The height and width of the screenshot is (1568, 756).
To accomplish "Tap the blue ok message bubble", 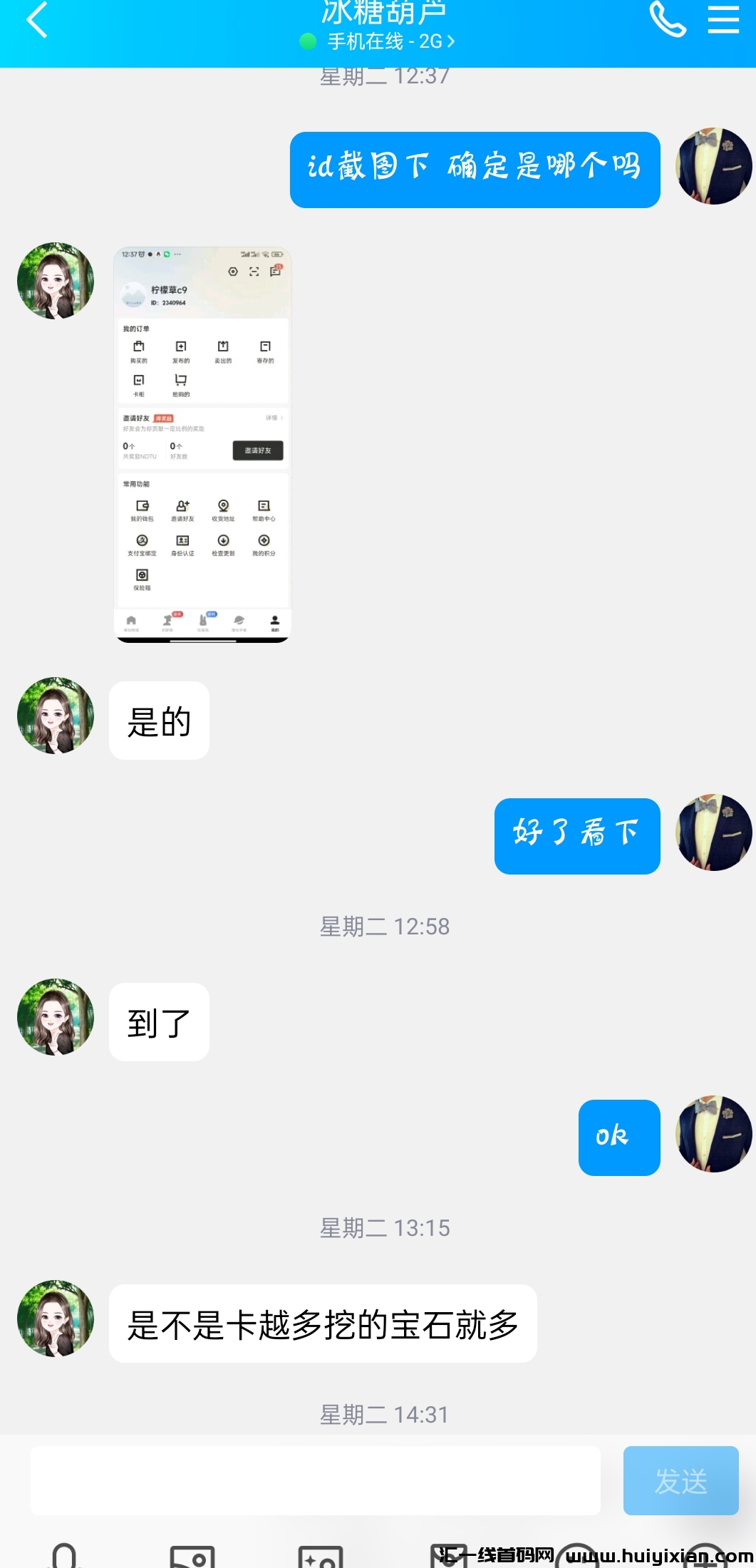I will pos(618,1138).
